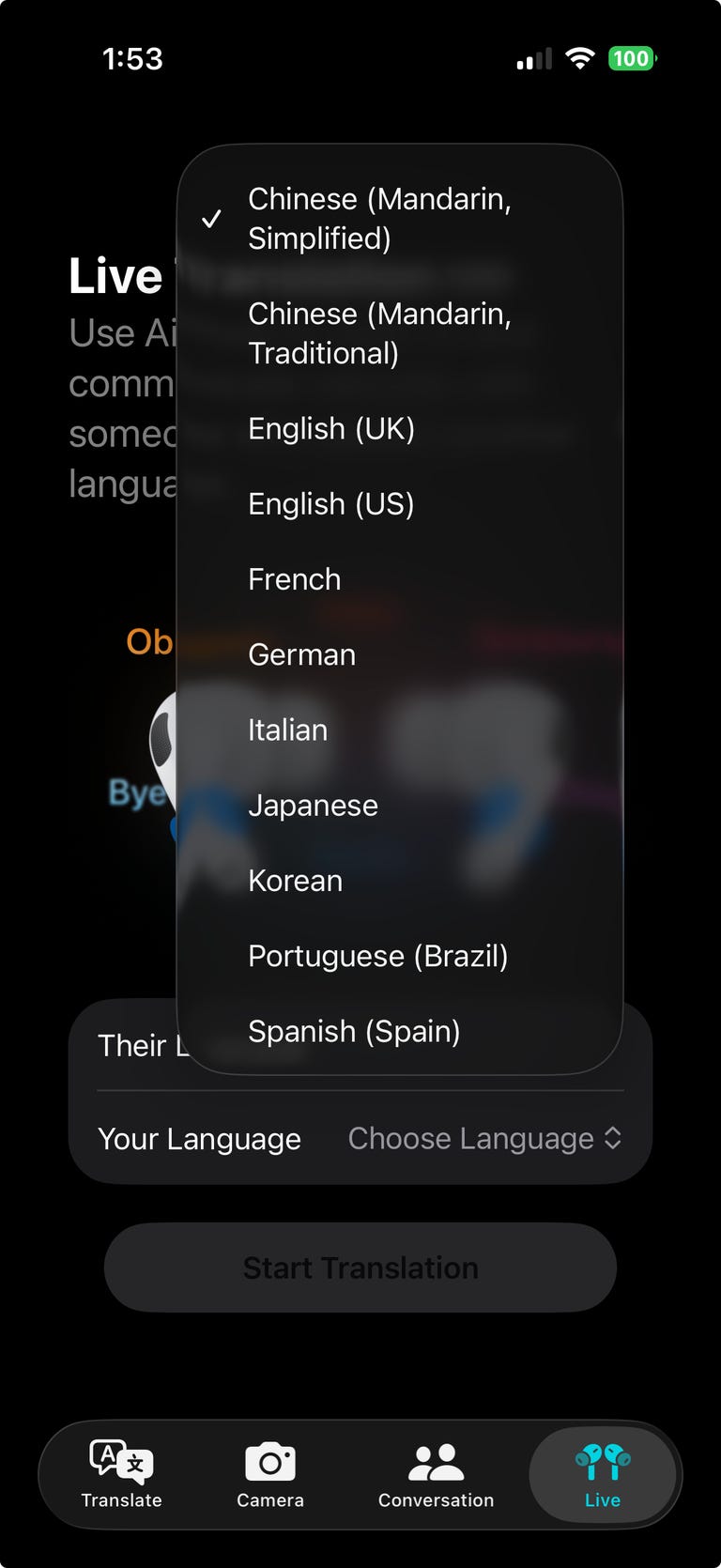Choose Chinese (Mandarin, Traditional)
The width and height of the screenshot is (721, 1568).
click(x=379, y=333)
